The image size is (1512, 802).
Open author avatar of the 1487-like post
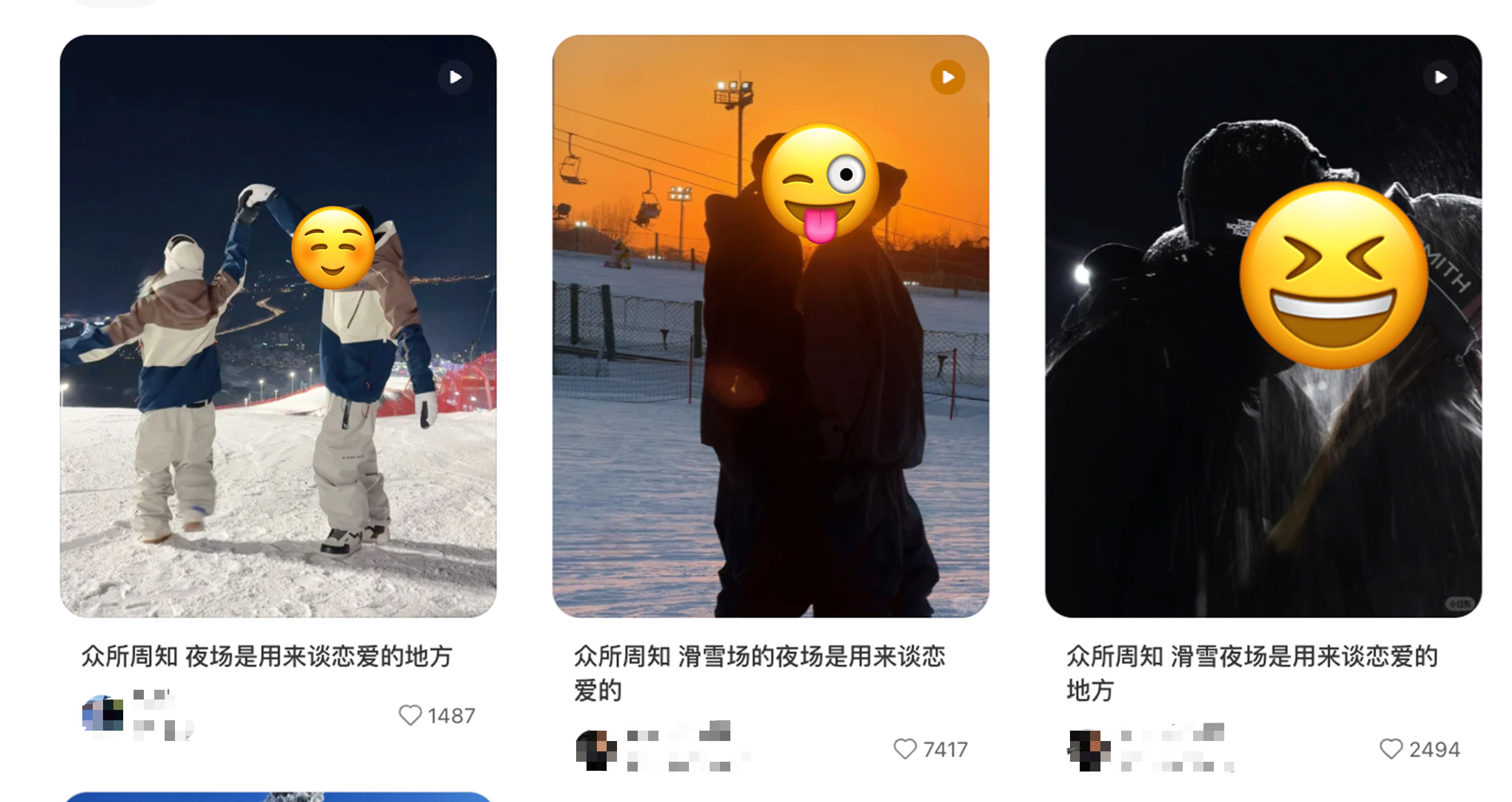(x=102, y=714)
